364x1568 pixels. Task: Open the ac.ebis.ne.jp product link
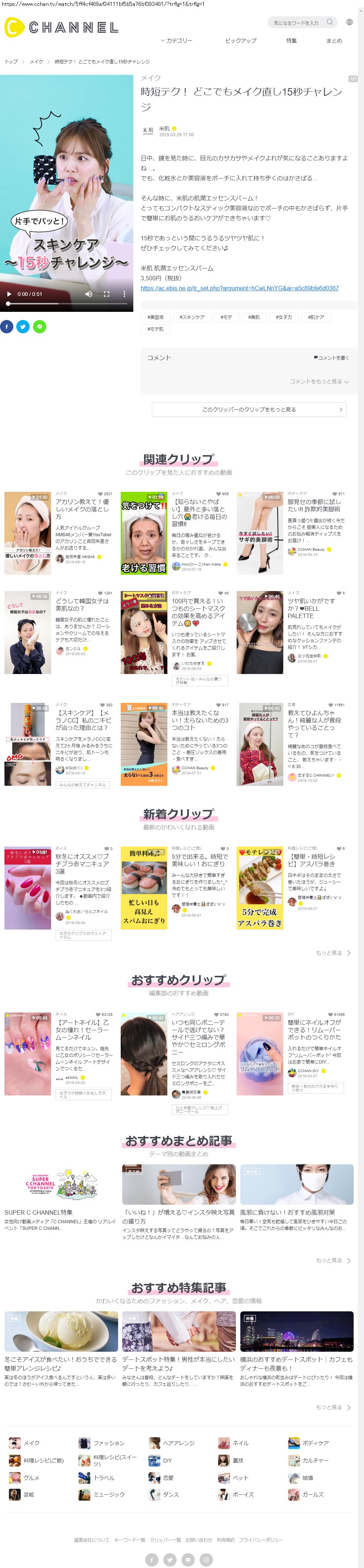click(239, 288)
